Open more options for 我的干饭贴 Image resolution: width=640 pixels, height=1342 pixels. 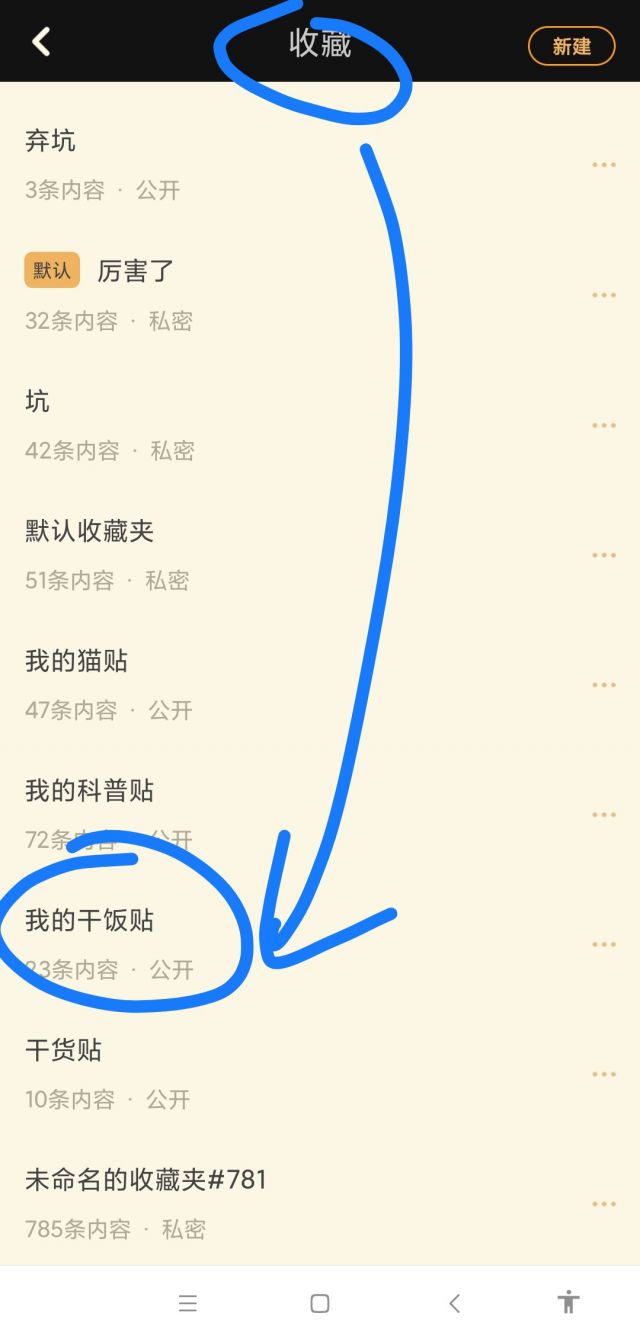603,945
